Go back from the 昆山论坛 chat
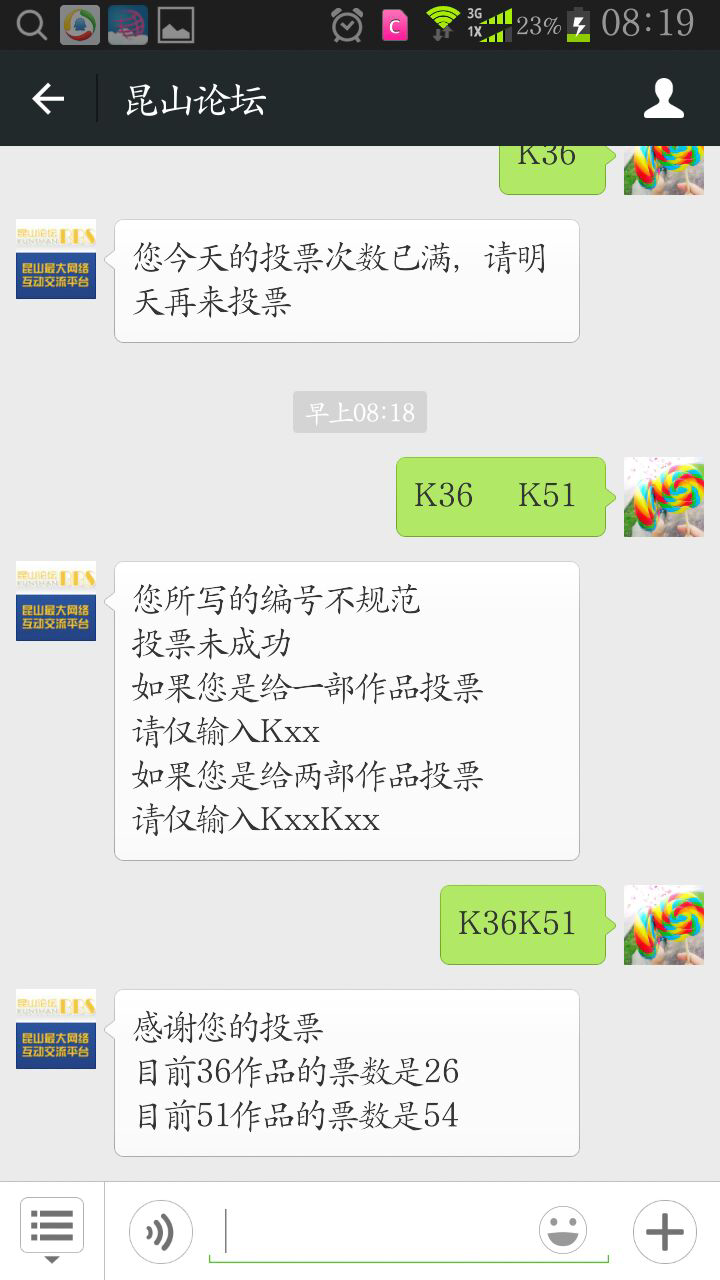 point(48,99)
